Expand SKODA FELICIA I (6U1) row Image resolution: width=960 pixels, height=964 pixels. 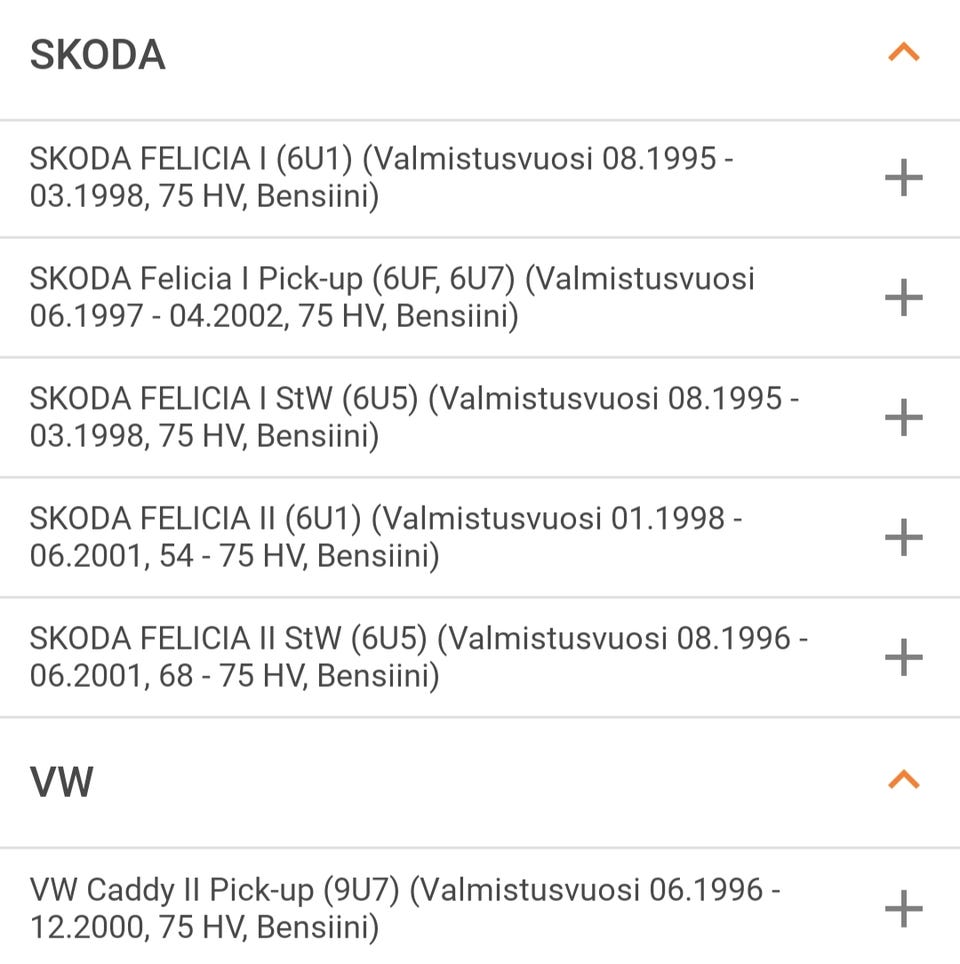[x=903, y=178]
